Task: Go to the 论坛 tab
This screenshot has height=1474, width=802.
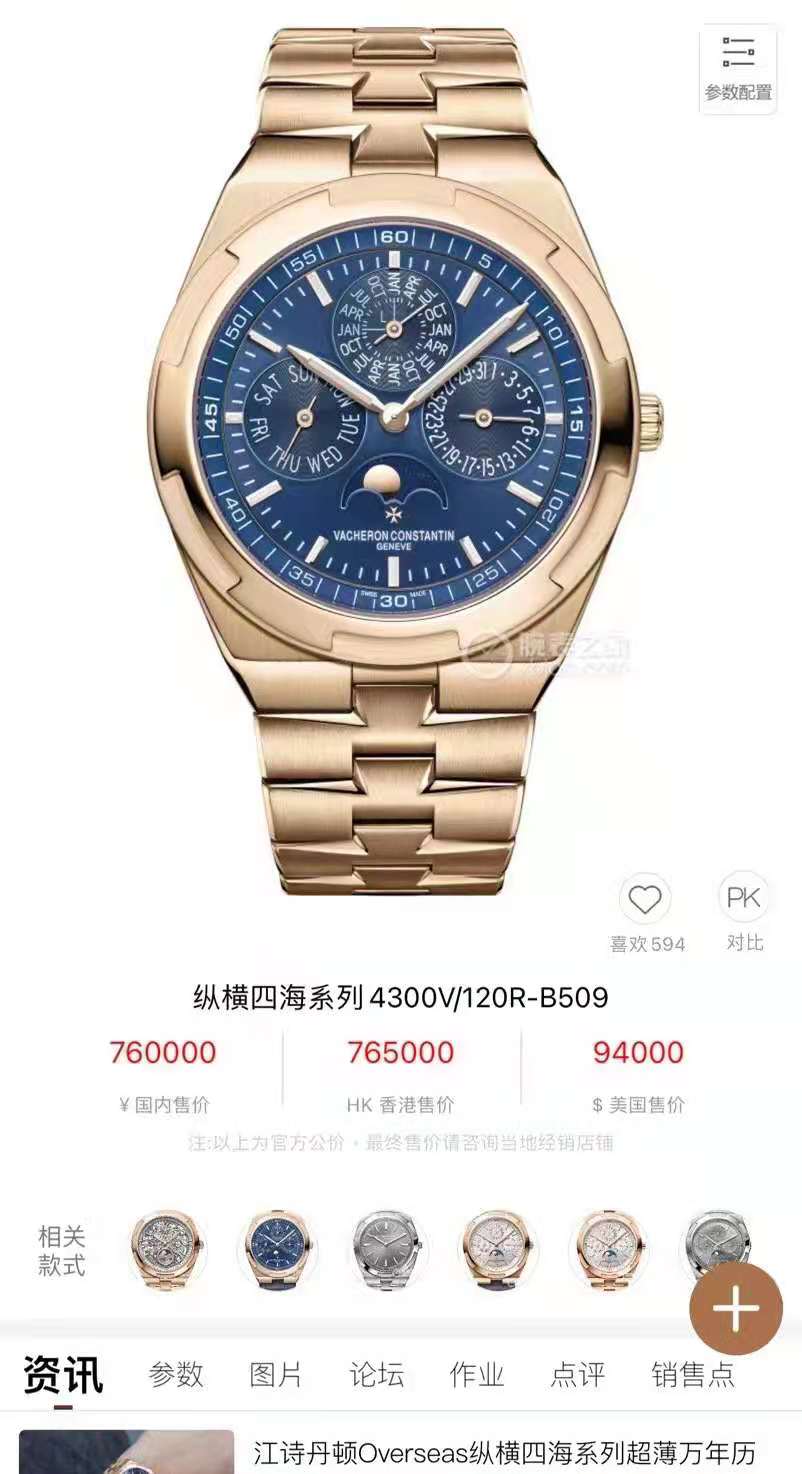Action: (377, 1374)
